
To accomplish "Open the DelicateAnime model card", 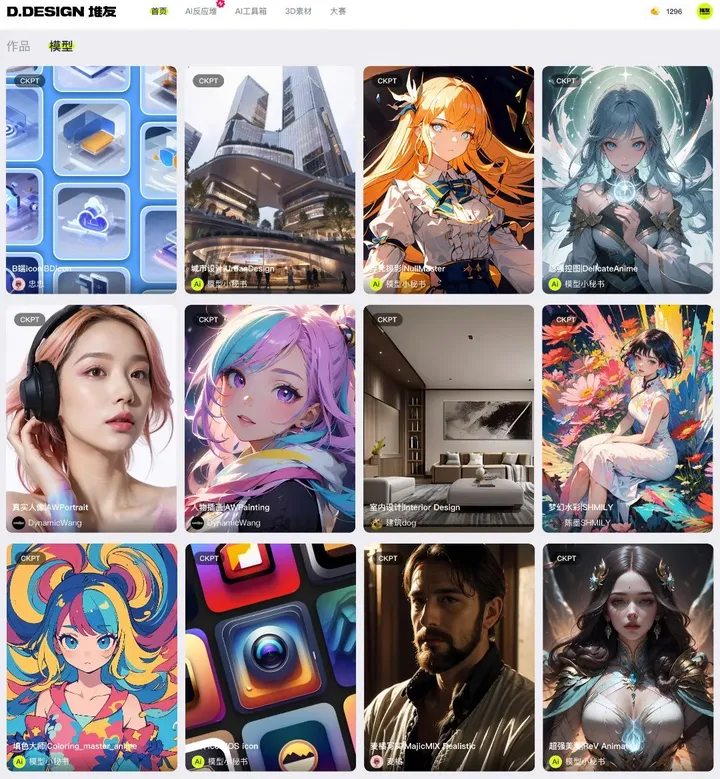I will (627, 180).
